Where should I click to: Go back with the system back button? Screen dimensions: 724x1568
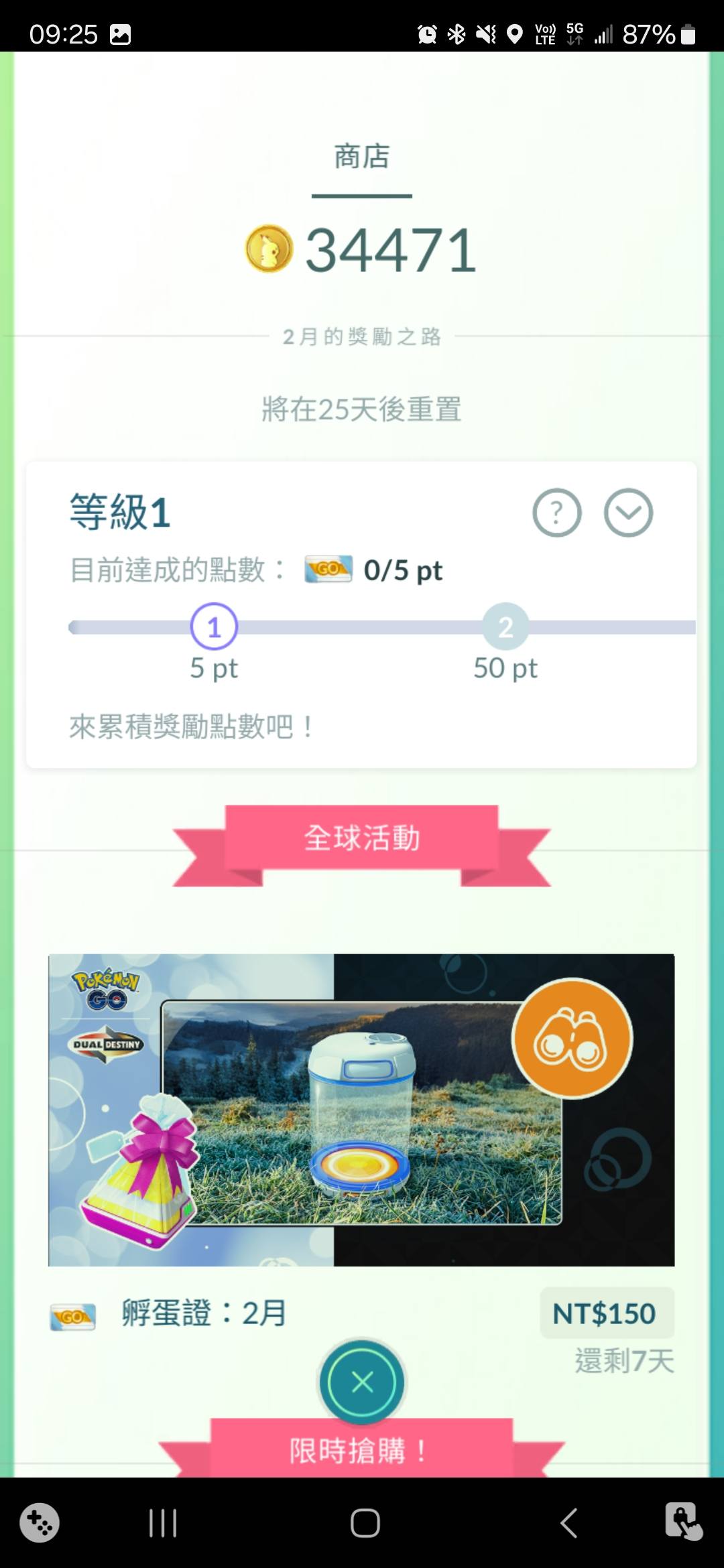tap(568, 1522)
